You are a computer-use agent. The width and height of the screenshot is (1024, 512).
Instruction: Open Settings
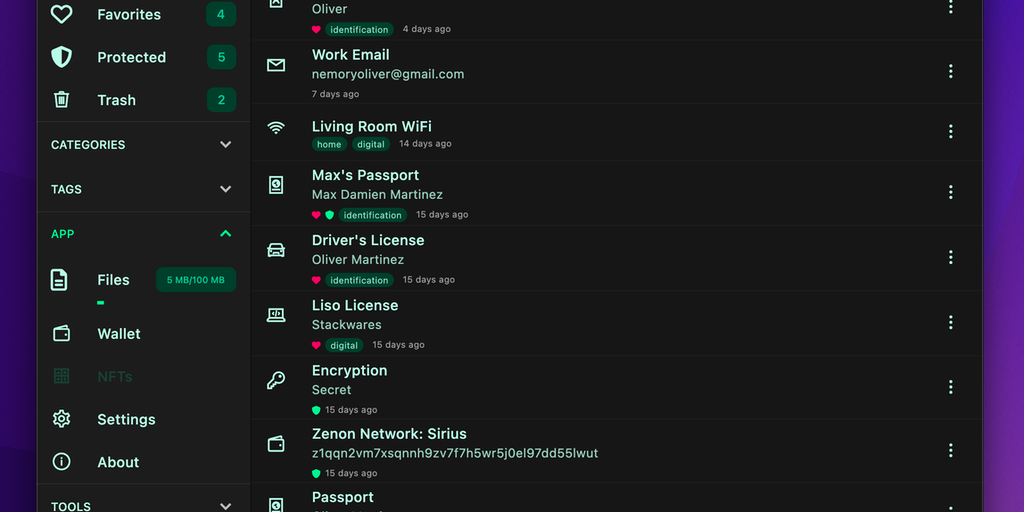(126, 419)
